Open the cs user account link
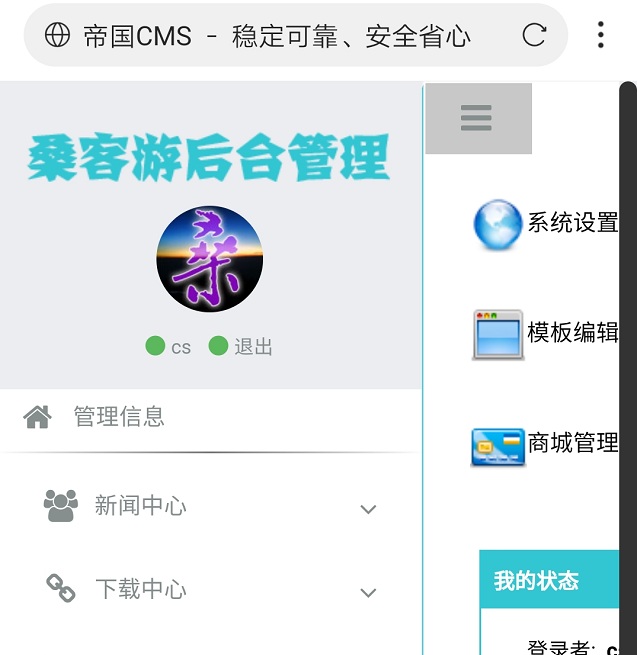Viewport: 637px width, 655px height. 180,347
